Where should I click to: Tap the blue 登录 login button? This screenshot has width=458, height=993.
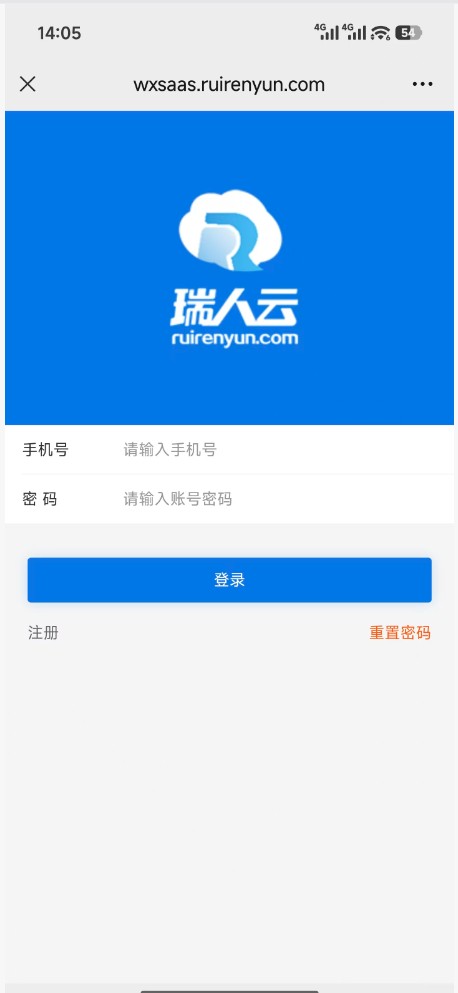(229, 580)
